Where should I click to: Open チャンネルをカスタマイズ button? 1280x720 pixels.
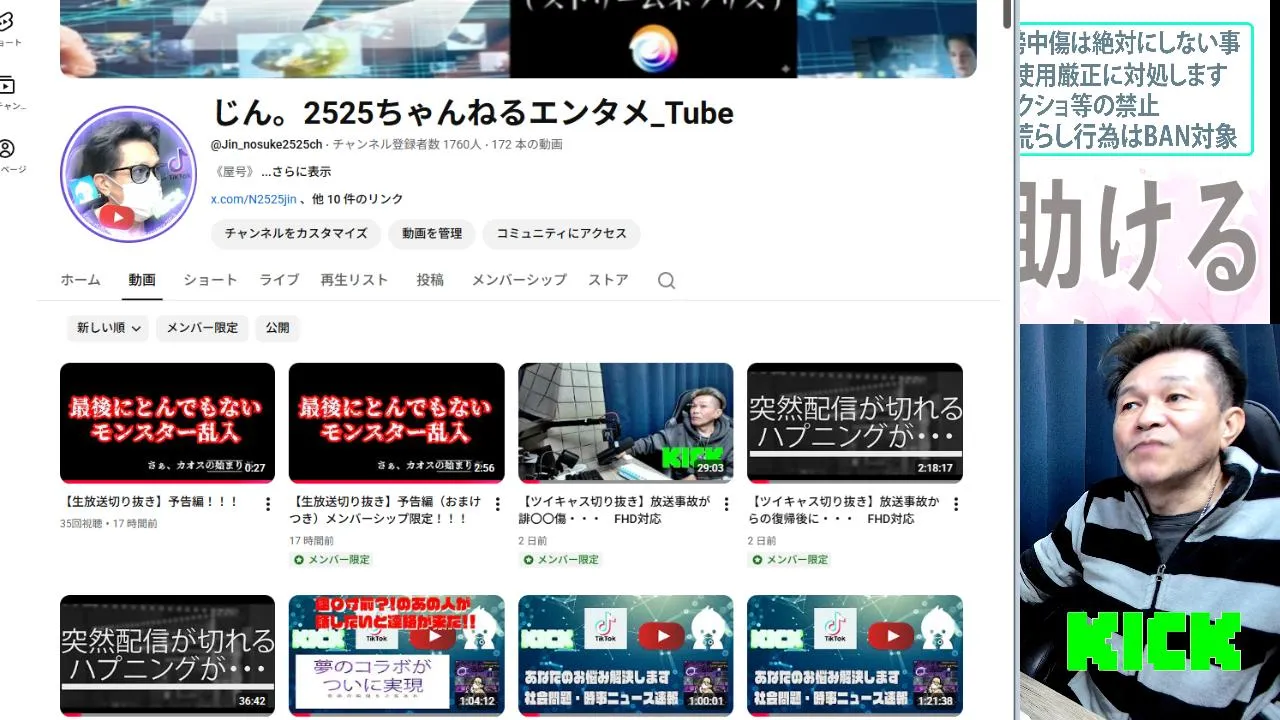(x=296, y=233)
